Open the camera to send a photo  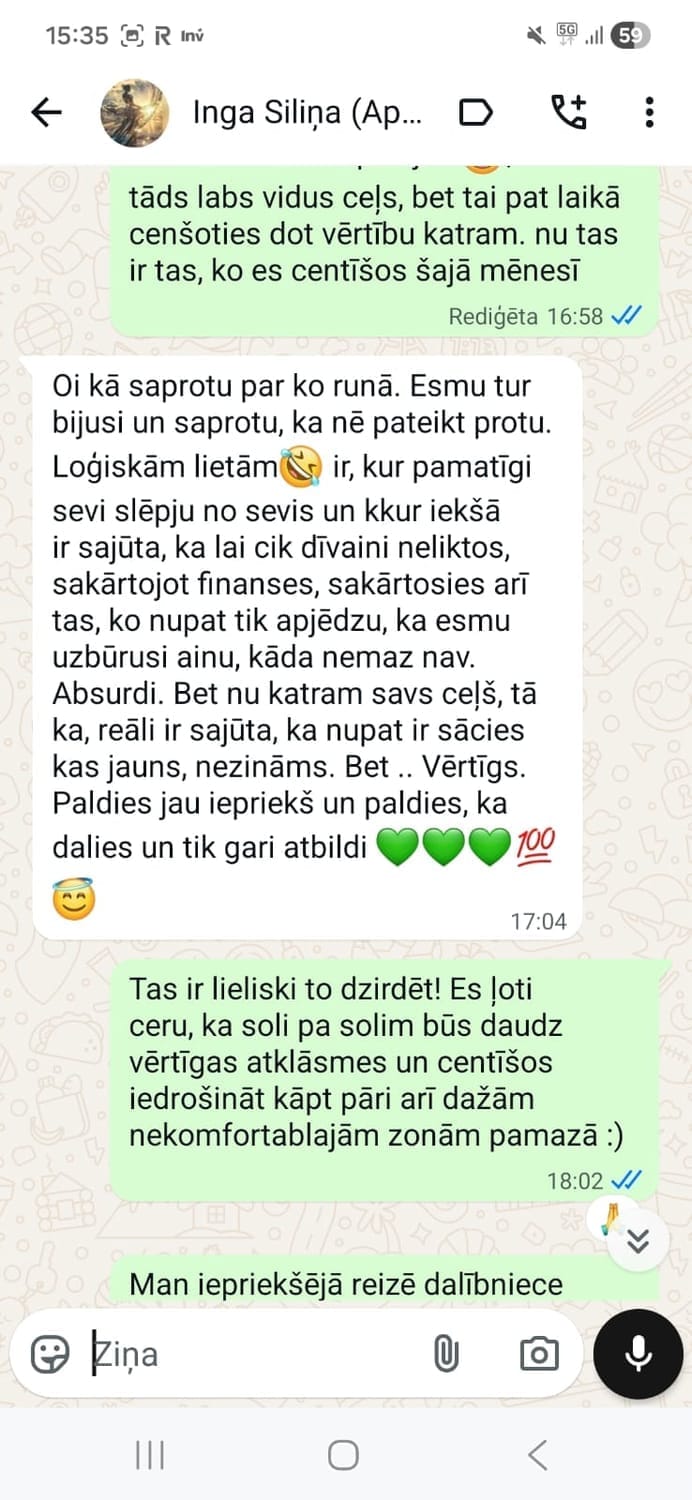539,1354
